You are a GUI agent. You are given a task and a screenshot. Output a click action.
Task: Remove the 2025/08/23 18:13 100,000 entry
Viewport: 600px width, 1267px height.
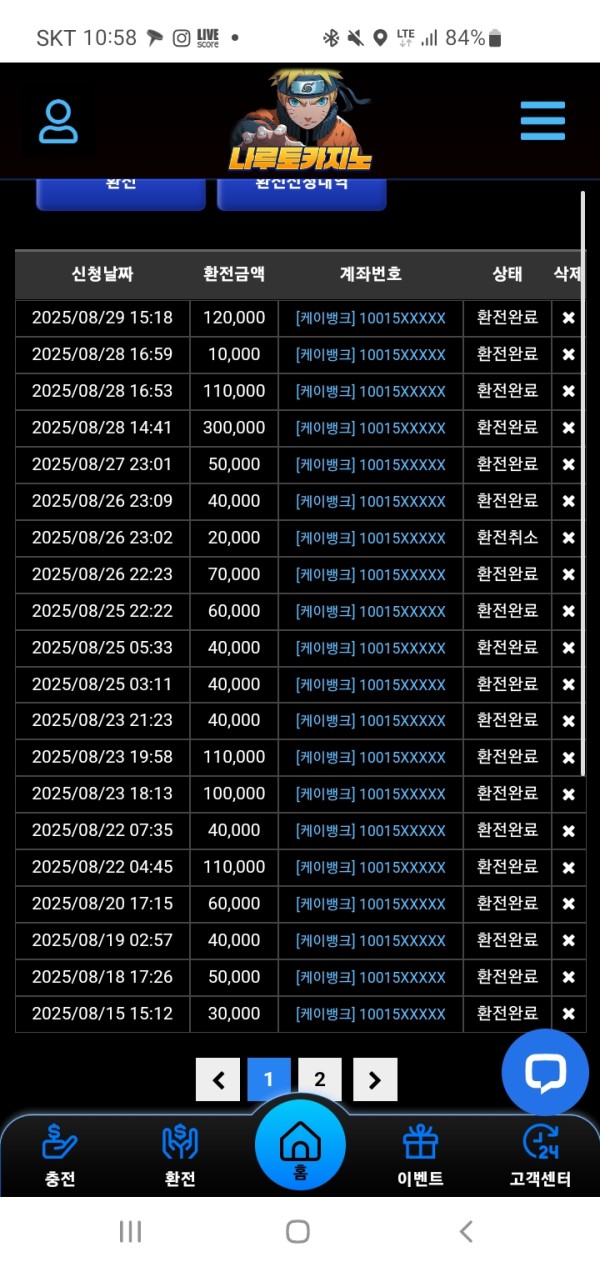coord(568,794)
